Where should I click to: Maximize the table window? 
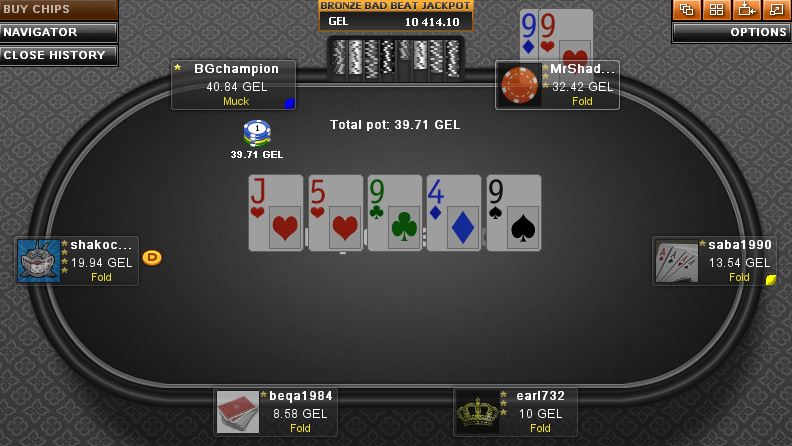point(776,10)
